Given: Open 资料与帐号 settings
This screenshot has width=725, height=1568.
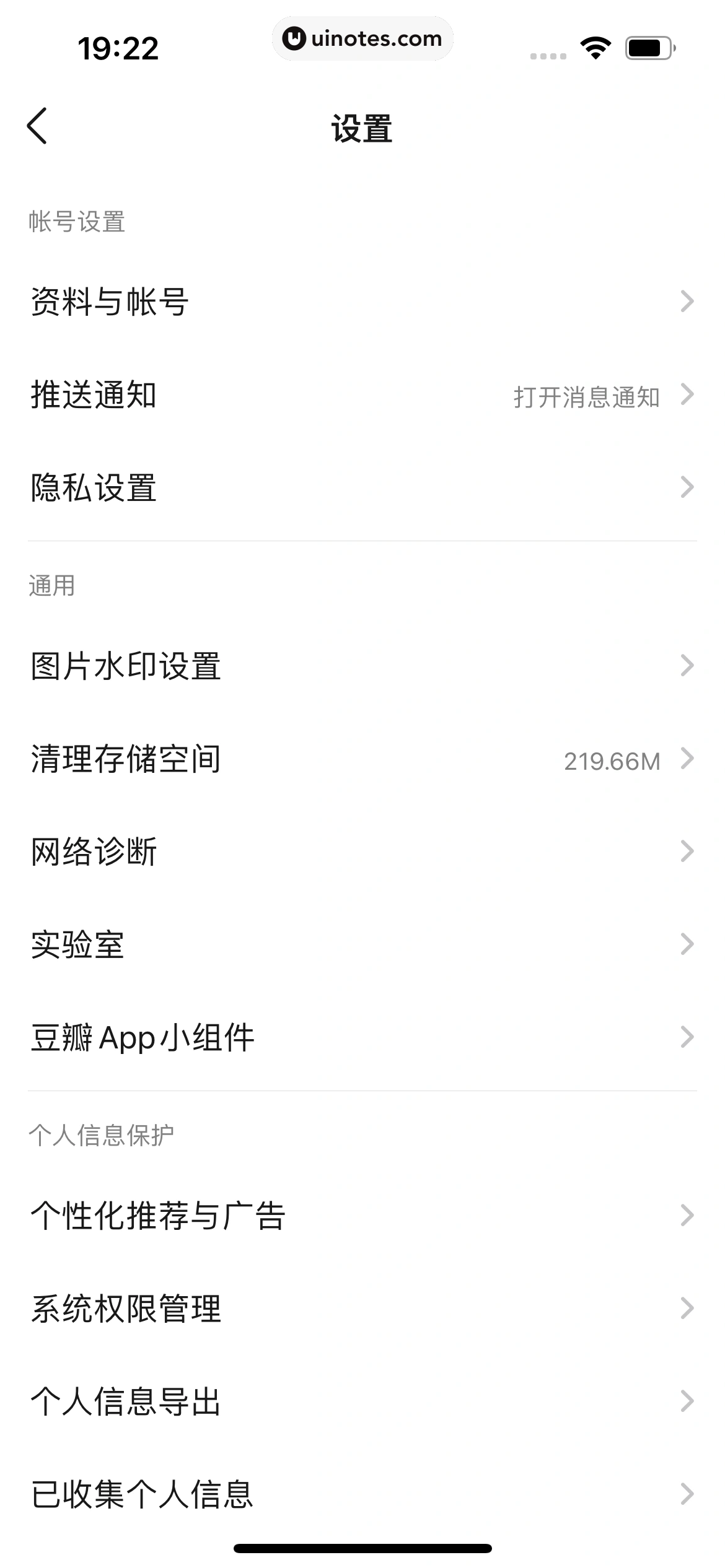Looking at the screenshot, I should pos(362,302).
